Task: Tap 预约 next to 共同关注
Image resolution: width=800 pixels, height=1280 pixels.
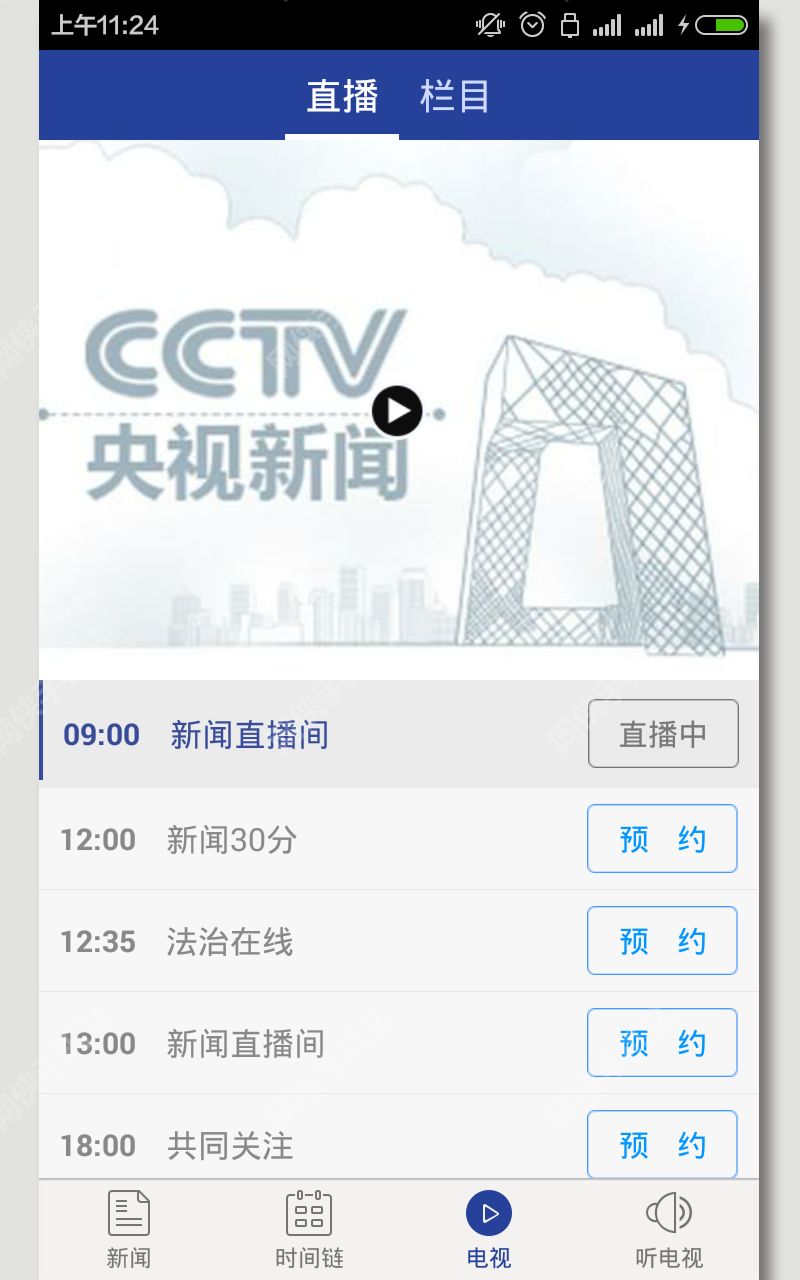Action: (661, 1144)
